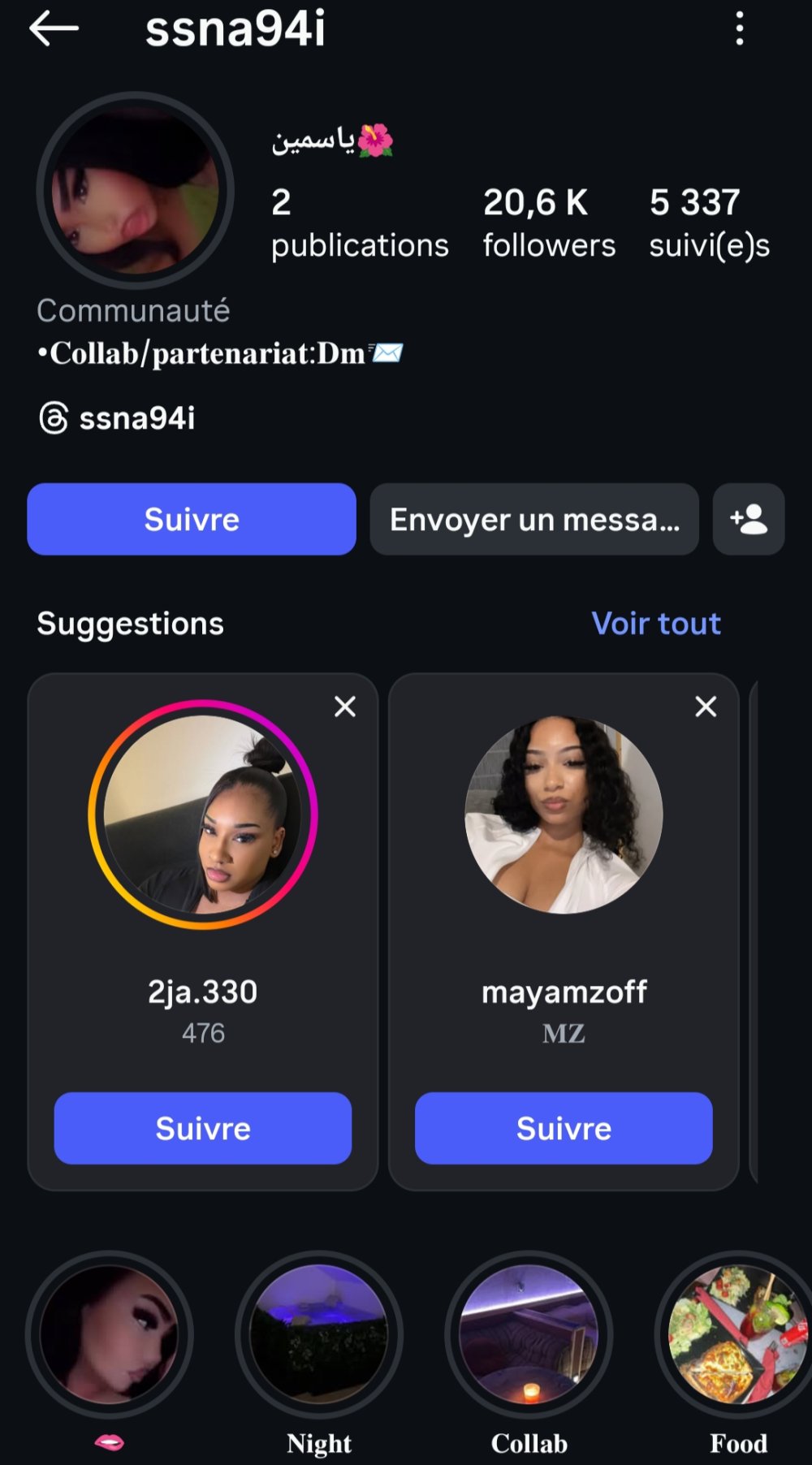
Task: Open mayamzoff's profile picture
Action: pyautogui.click(x=564, y=815)
